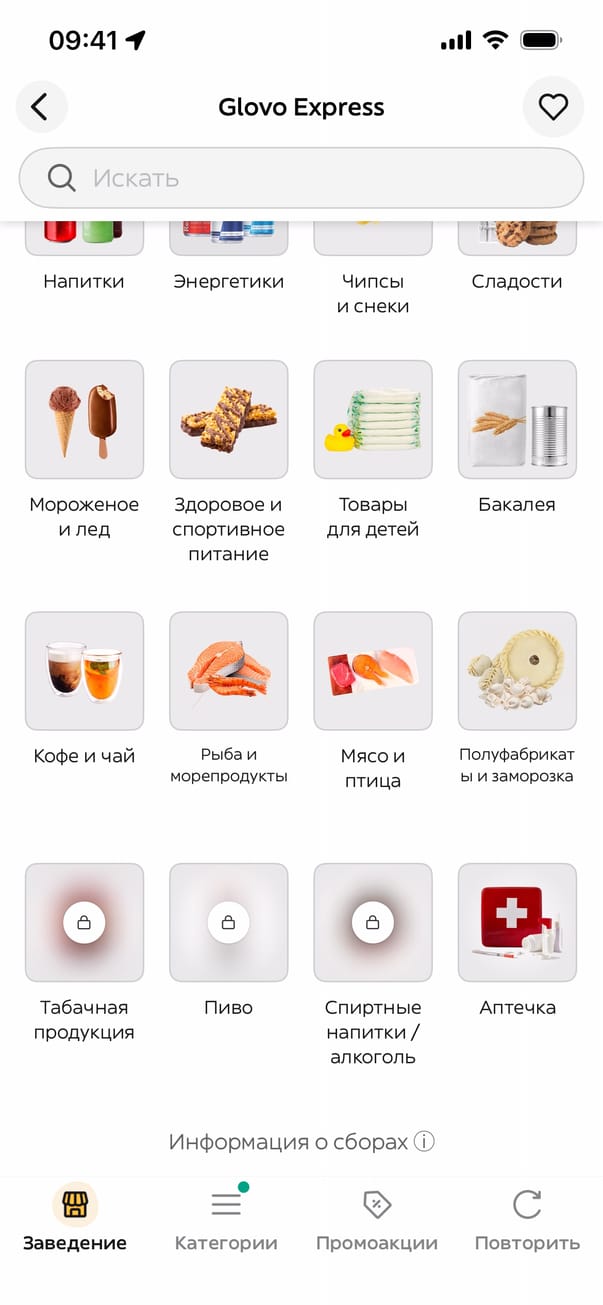Open the Аптечка category
Image resolution: width=603 pixels, height=1305 pixels.
517,922
